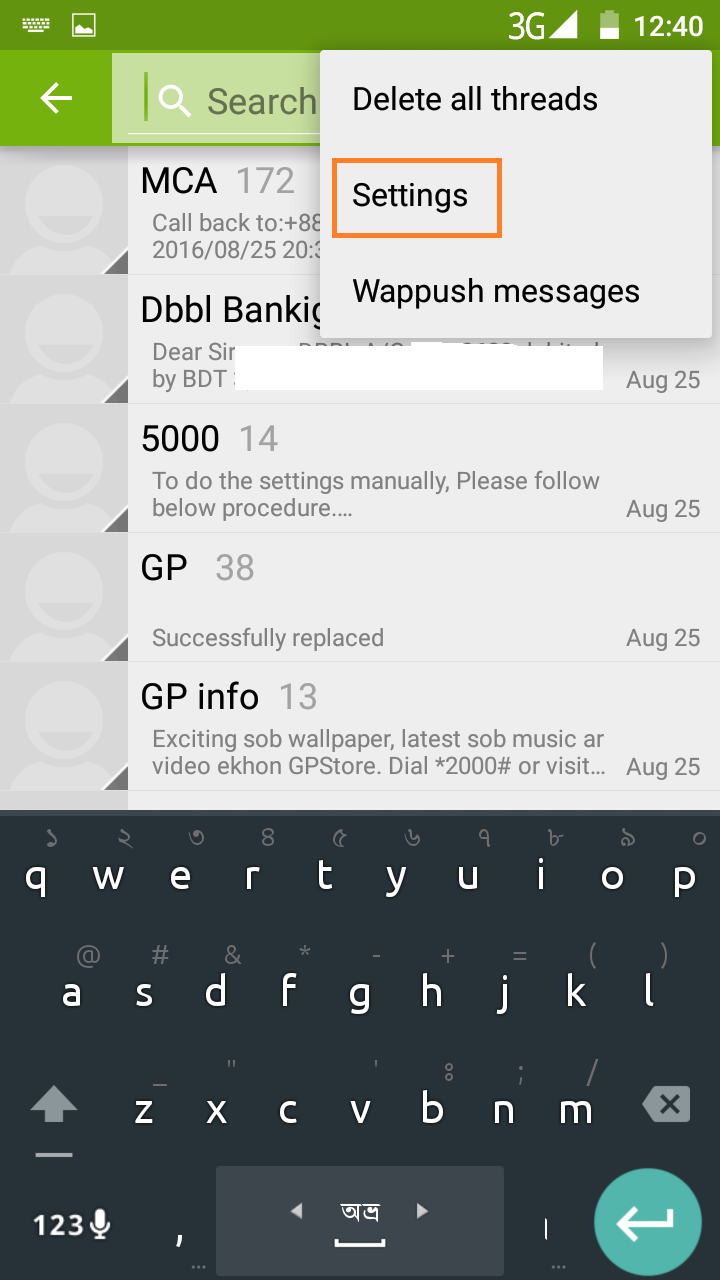720x1280 pixels.
Task: Switch to the numeric keyboard with 123 key
Action: [x=58, y=1222]
